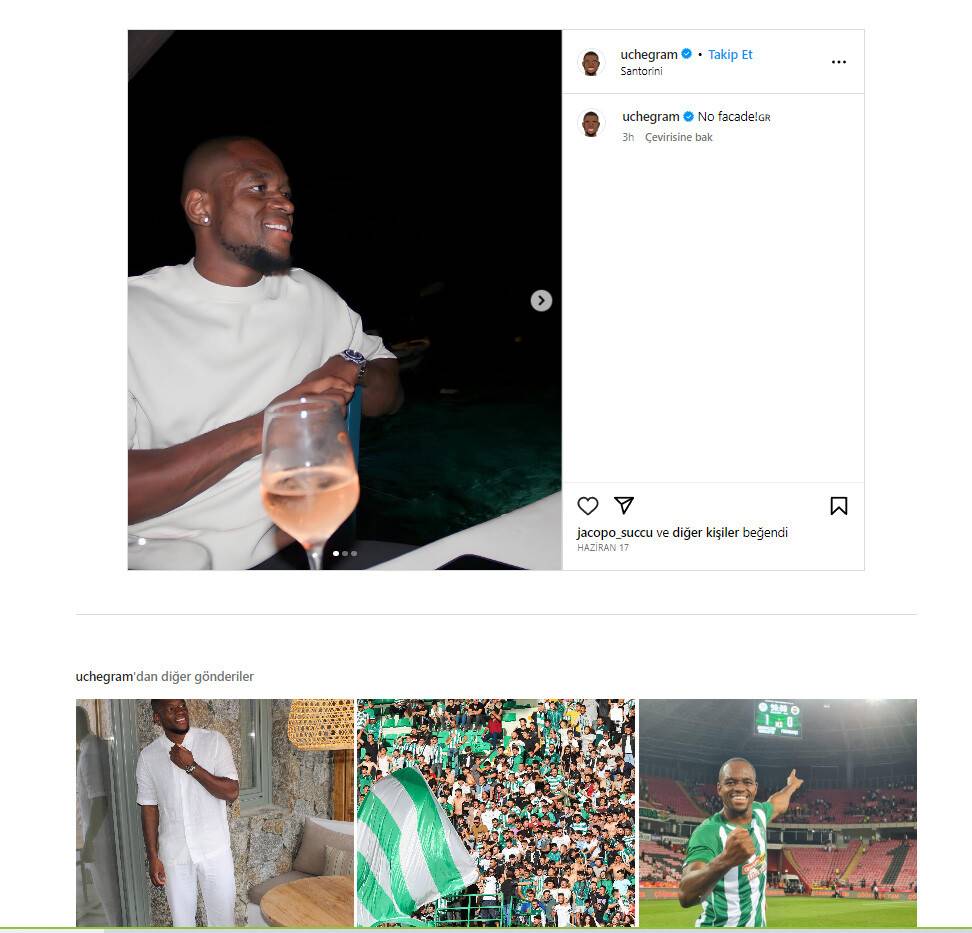Screen dimensions: 972x933
Task: Open the green-white fans crowd post
Action: point(495,812)
